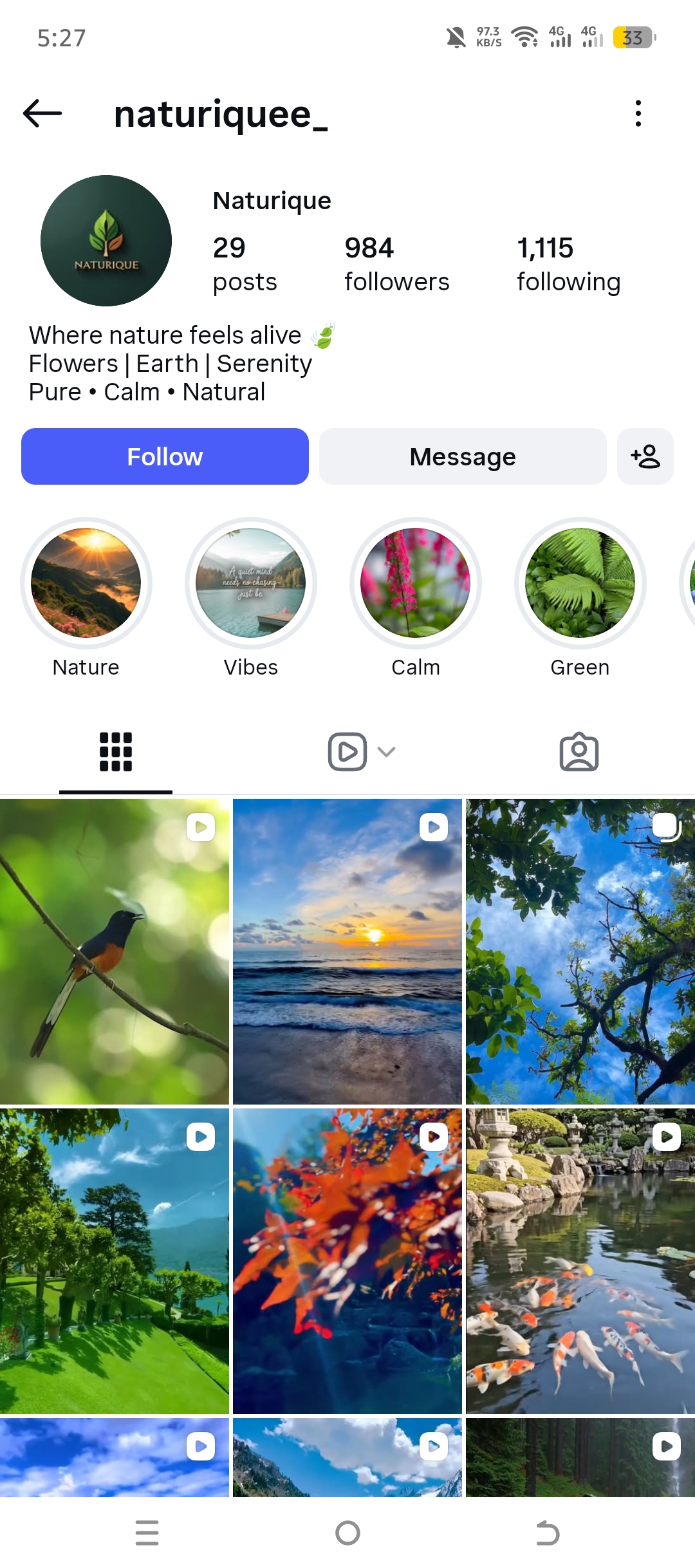Open the koi fish pond reel
This screenshot has height=1568, width=695.
(580, 1261)
